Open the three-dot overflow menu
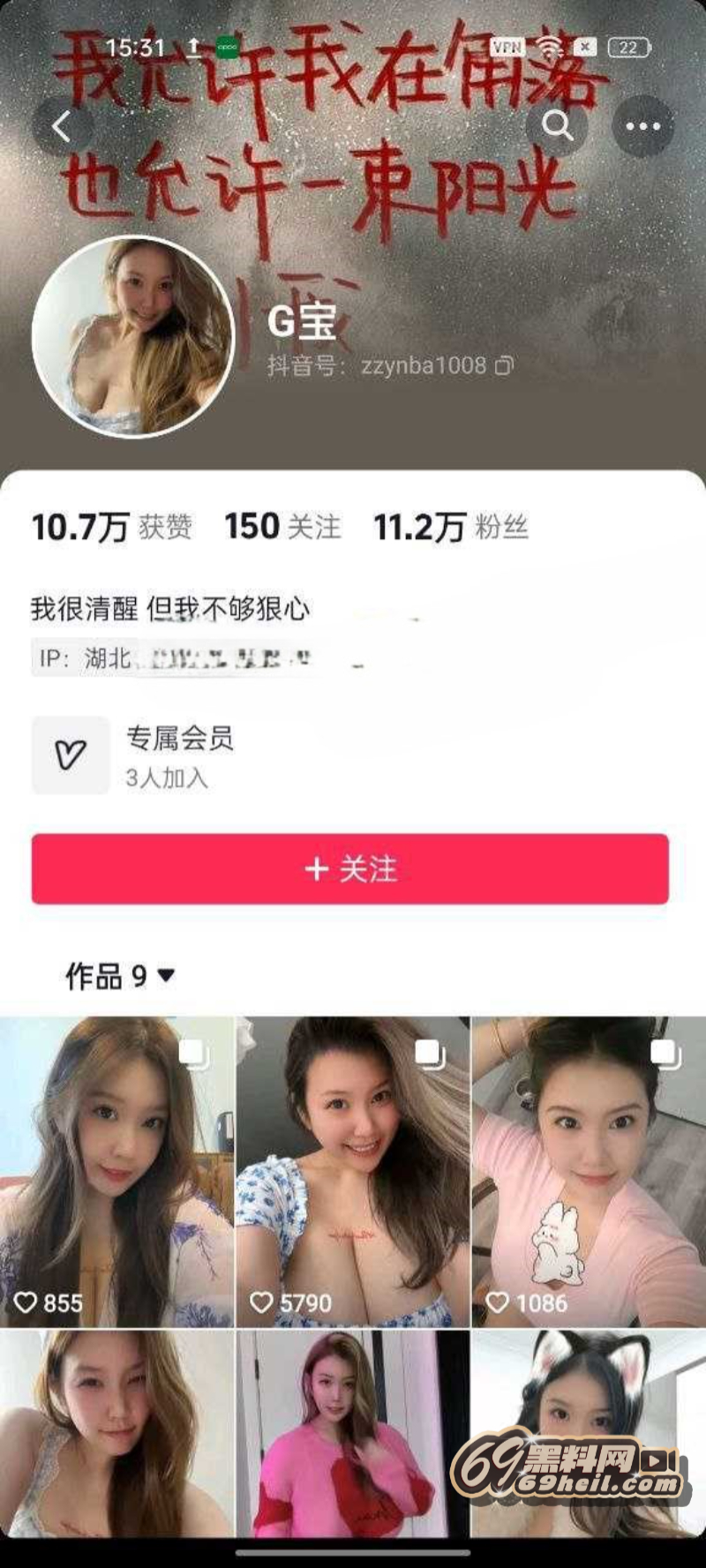The width and height of the screenshot is (706, 1568). tap(642, 126)
